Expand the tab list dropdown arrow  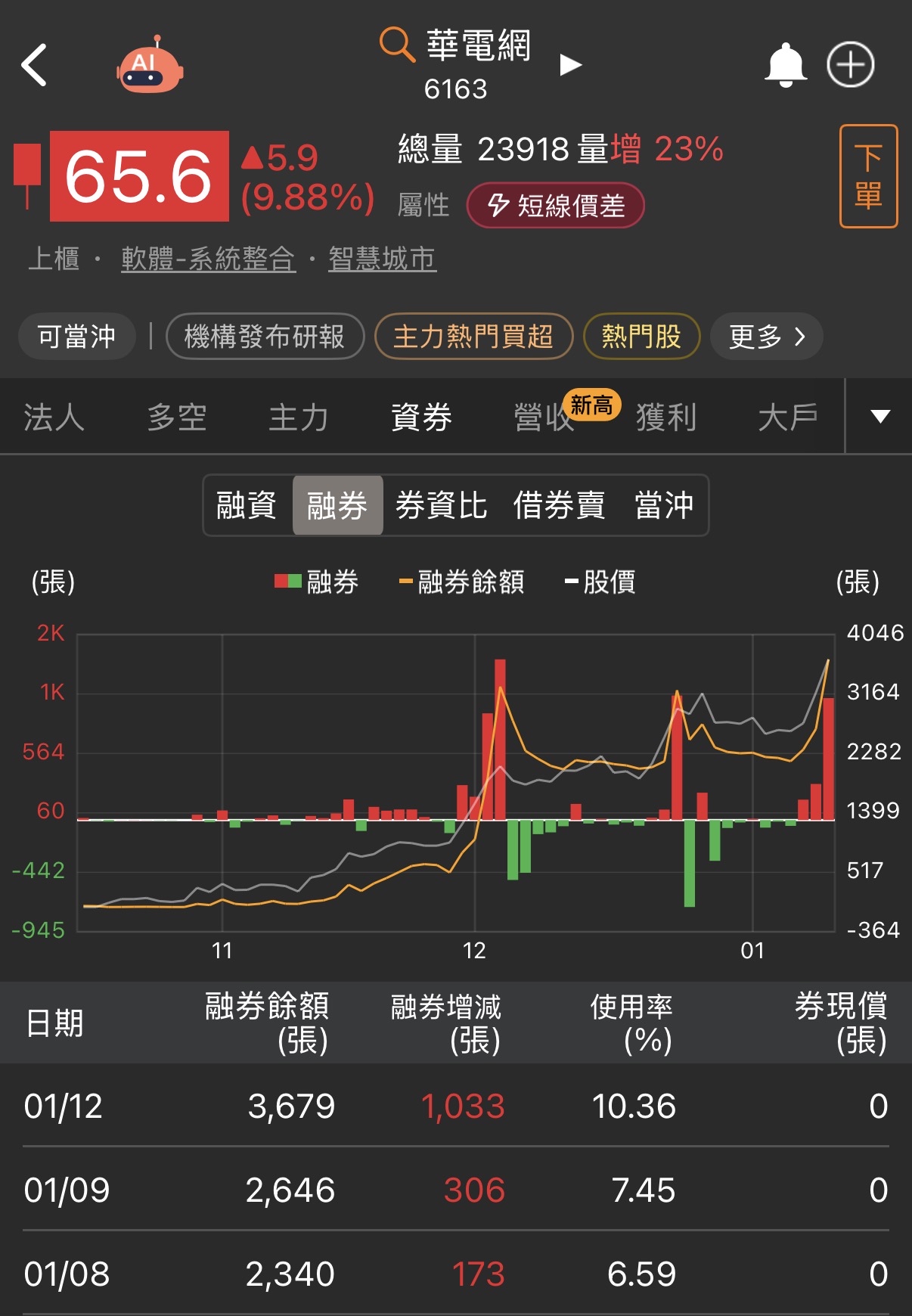[879, 417]
